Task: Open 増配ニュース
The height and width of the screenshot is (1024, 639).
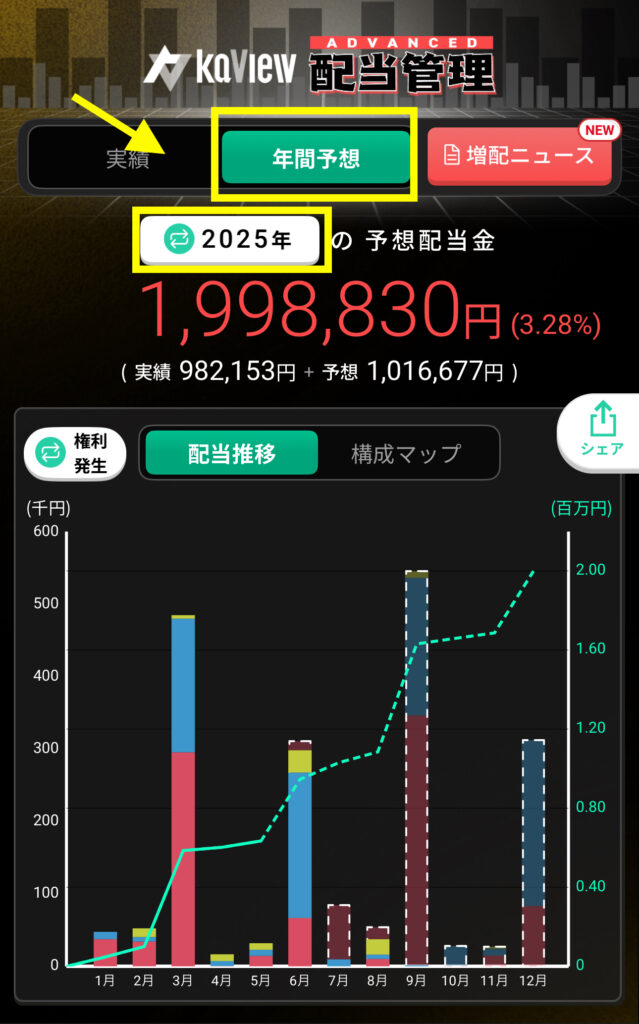Action: pyautogui.click(x=519, y=155)
